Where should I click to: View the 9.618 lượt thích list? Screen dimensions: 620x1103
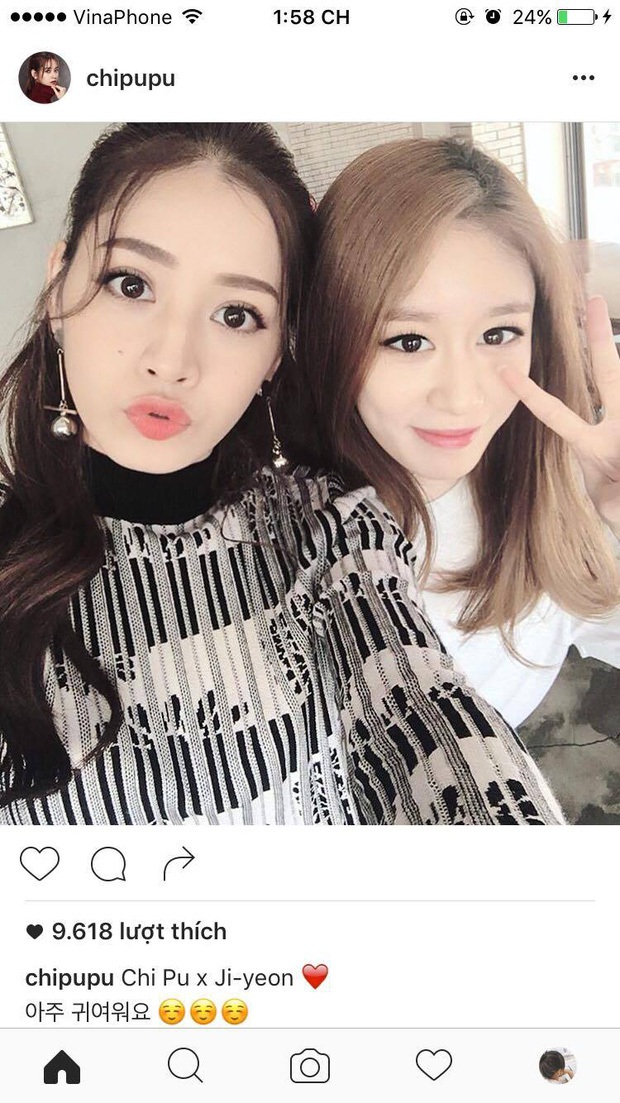tap(138, 931)
